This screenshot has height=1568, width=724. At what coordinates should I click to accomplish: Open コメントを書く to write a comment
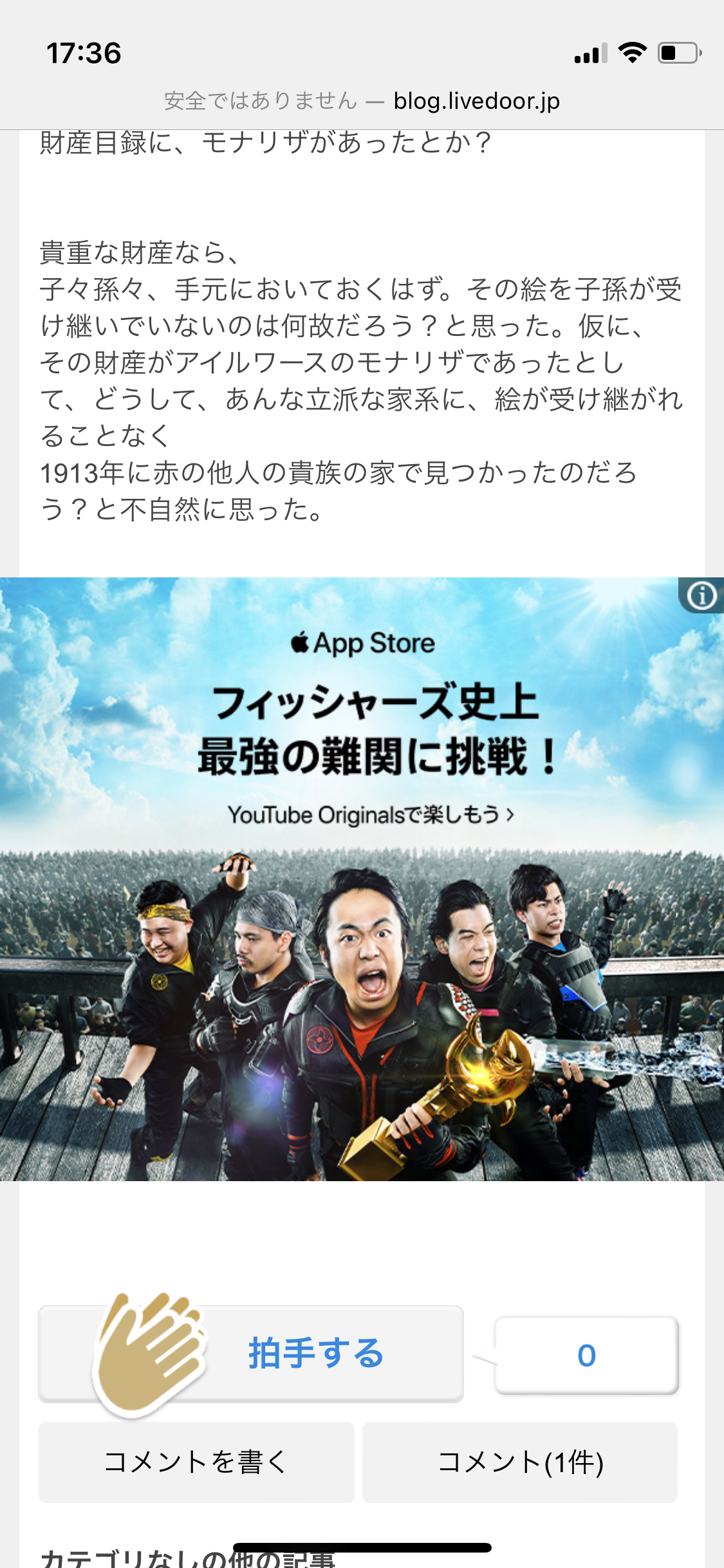click(x=196, y=1462)
